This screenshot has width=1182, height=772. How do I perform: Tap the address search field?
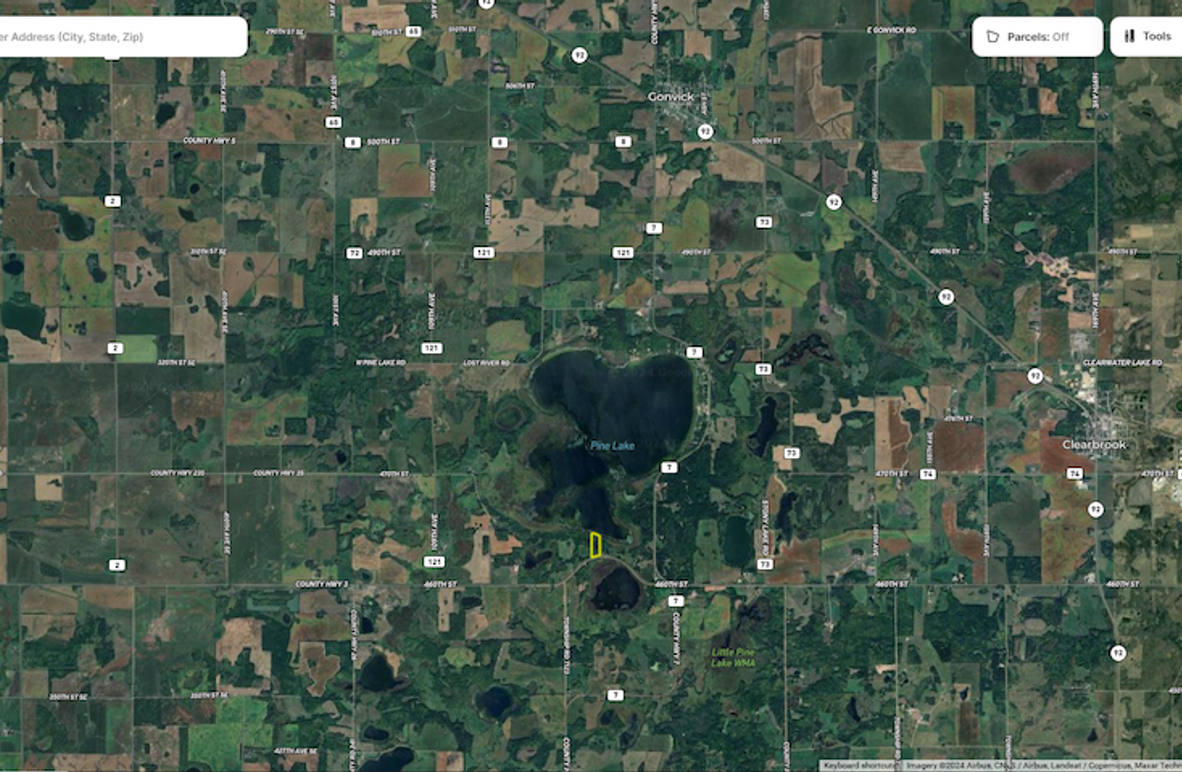coord(120,37)
